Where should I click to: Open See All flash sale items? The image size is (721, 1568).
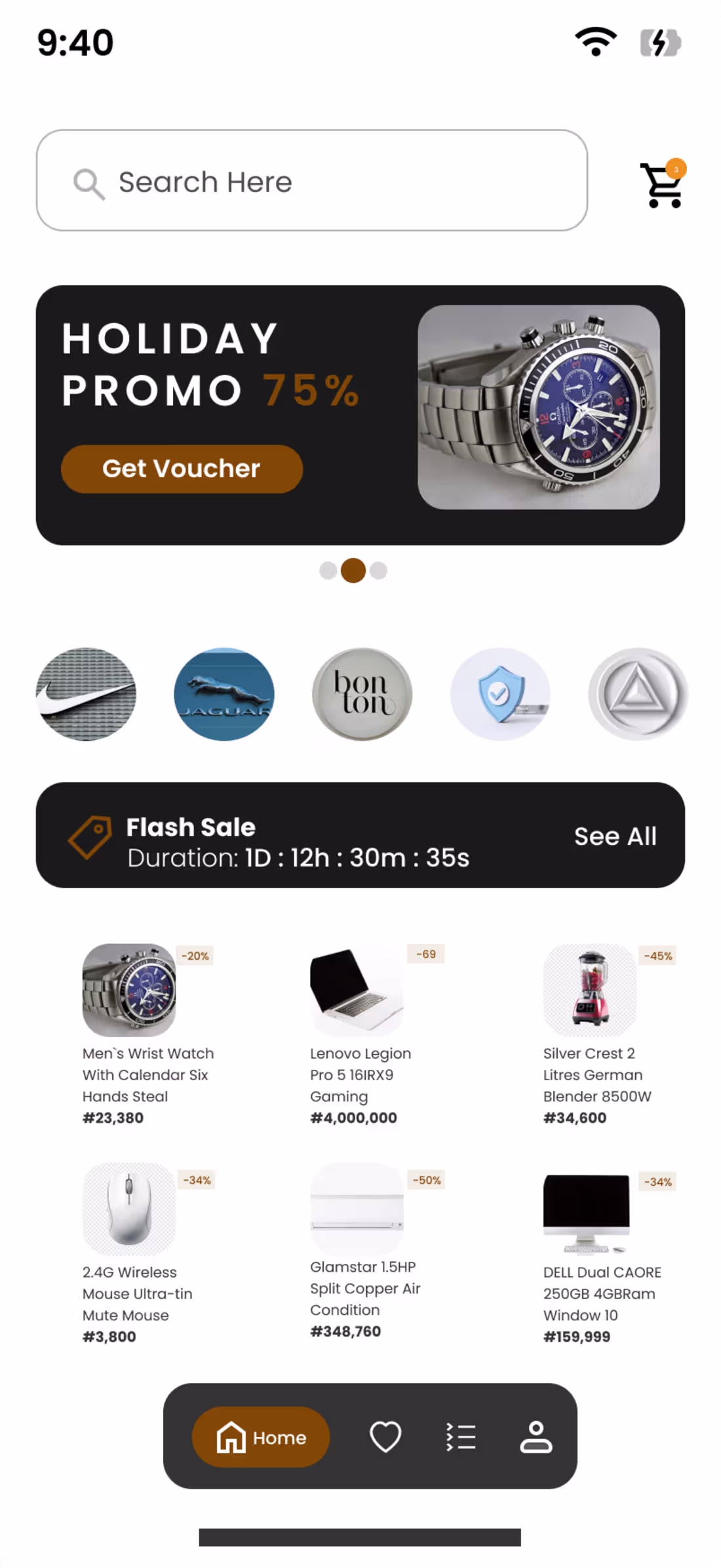click(x=615, y=836)
